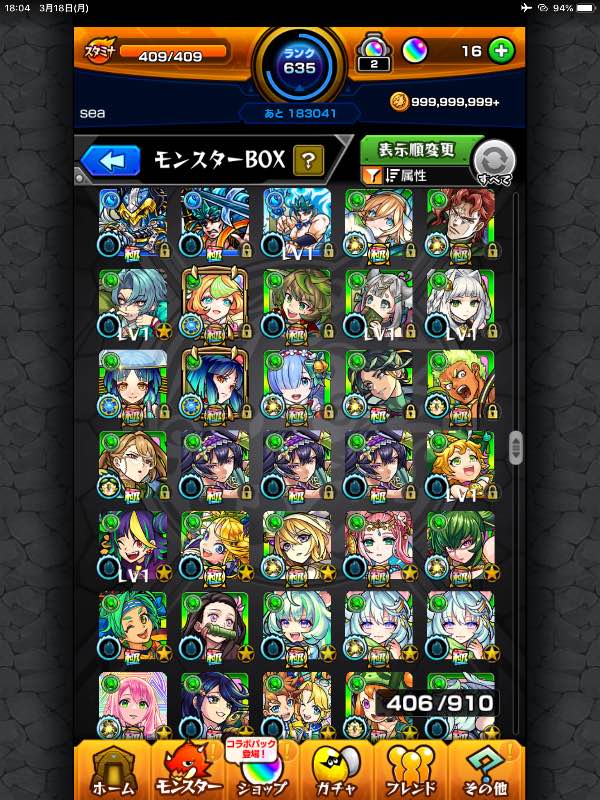Select the blue-haired Rem-like maid monster
This screenshot has width=600, height=800.
[x=297, y=383]
